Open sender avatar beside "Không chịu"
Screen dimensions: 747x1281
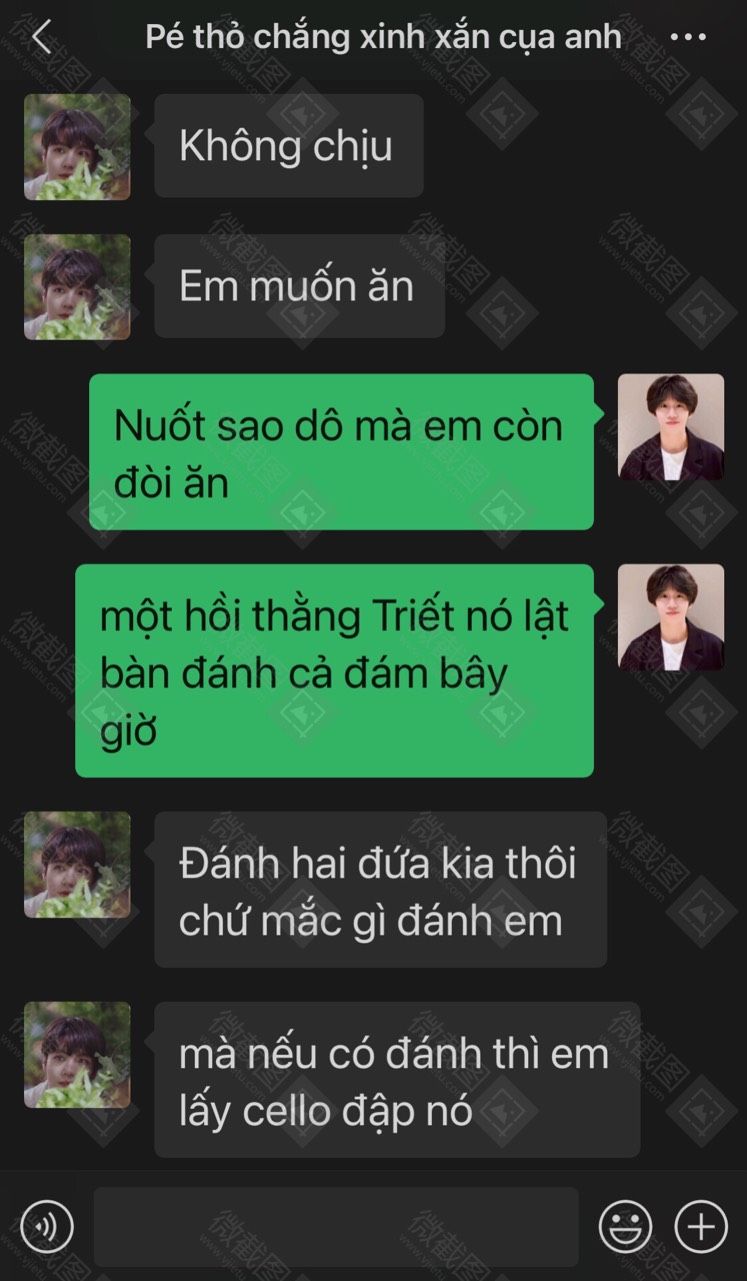tap(77, 147)
